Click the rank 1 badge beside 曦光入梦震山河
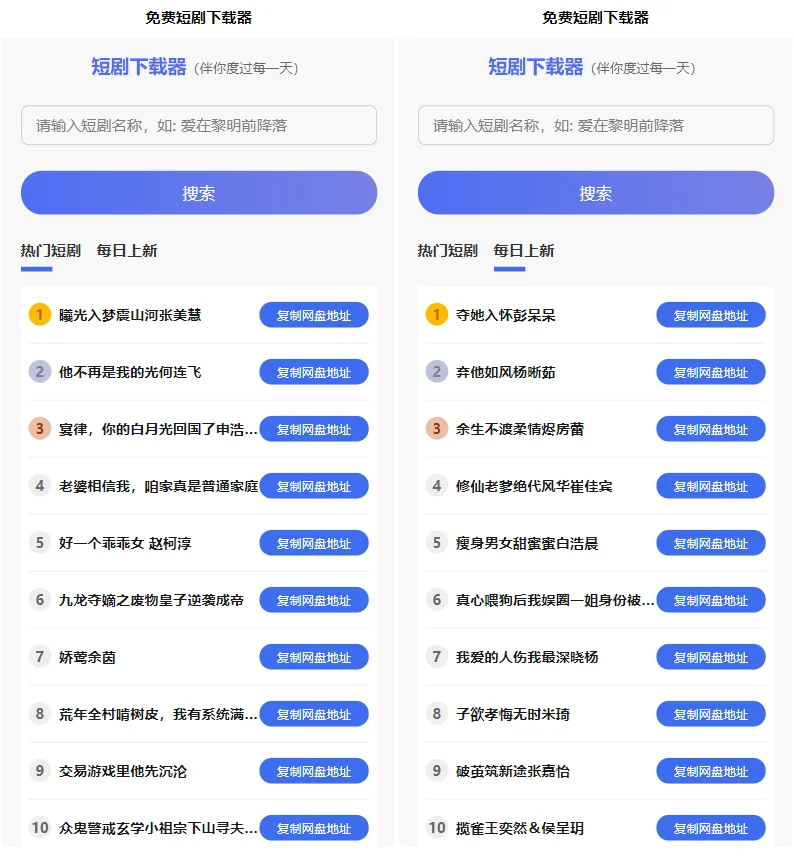The image size is (794, 866). coord(38,314)
